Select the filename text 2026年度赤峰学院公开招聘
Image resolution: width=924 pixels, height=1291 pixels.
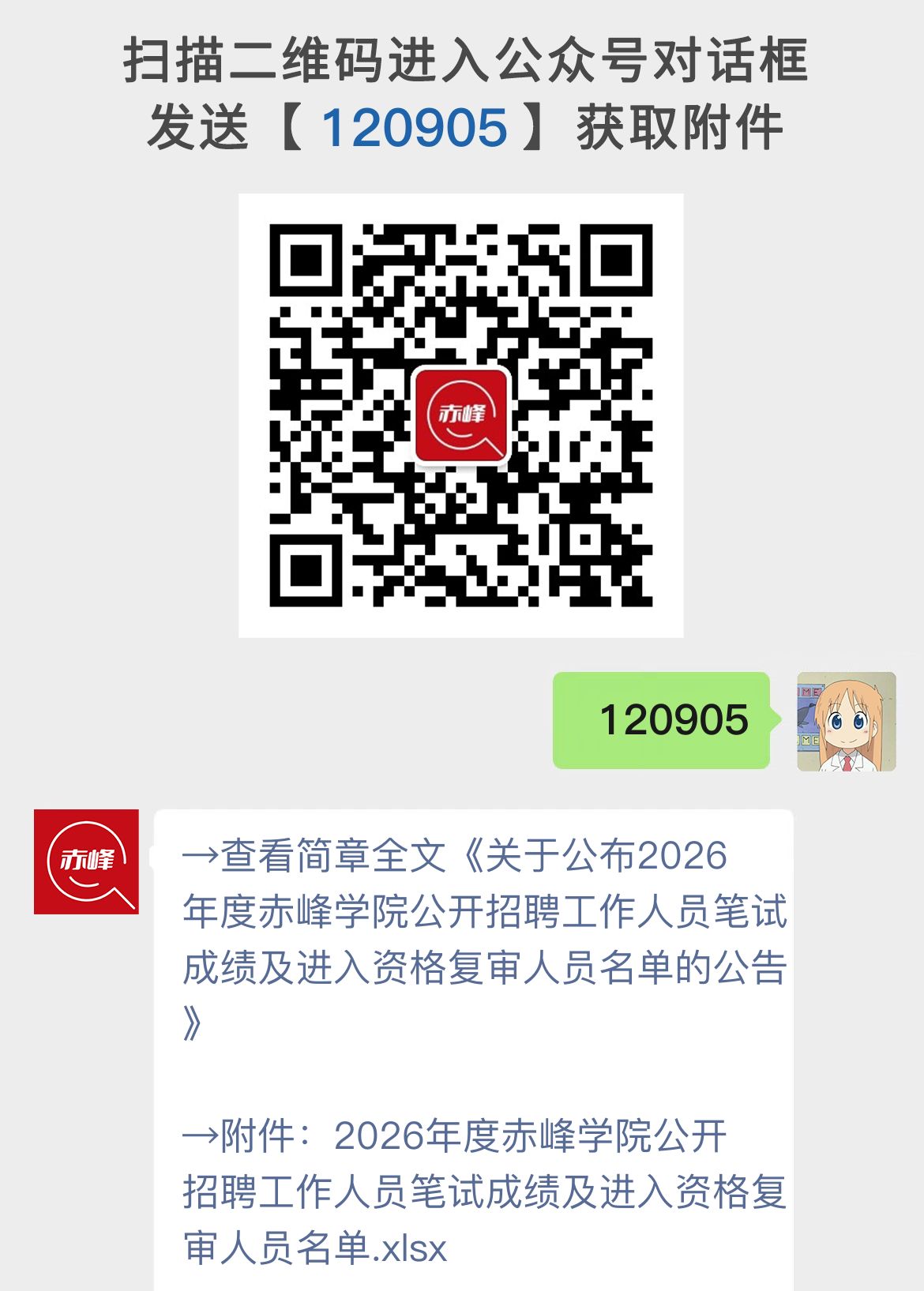(x=529, y=1137)
